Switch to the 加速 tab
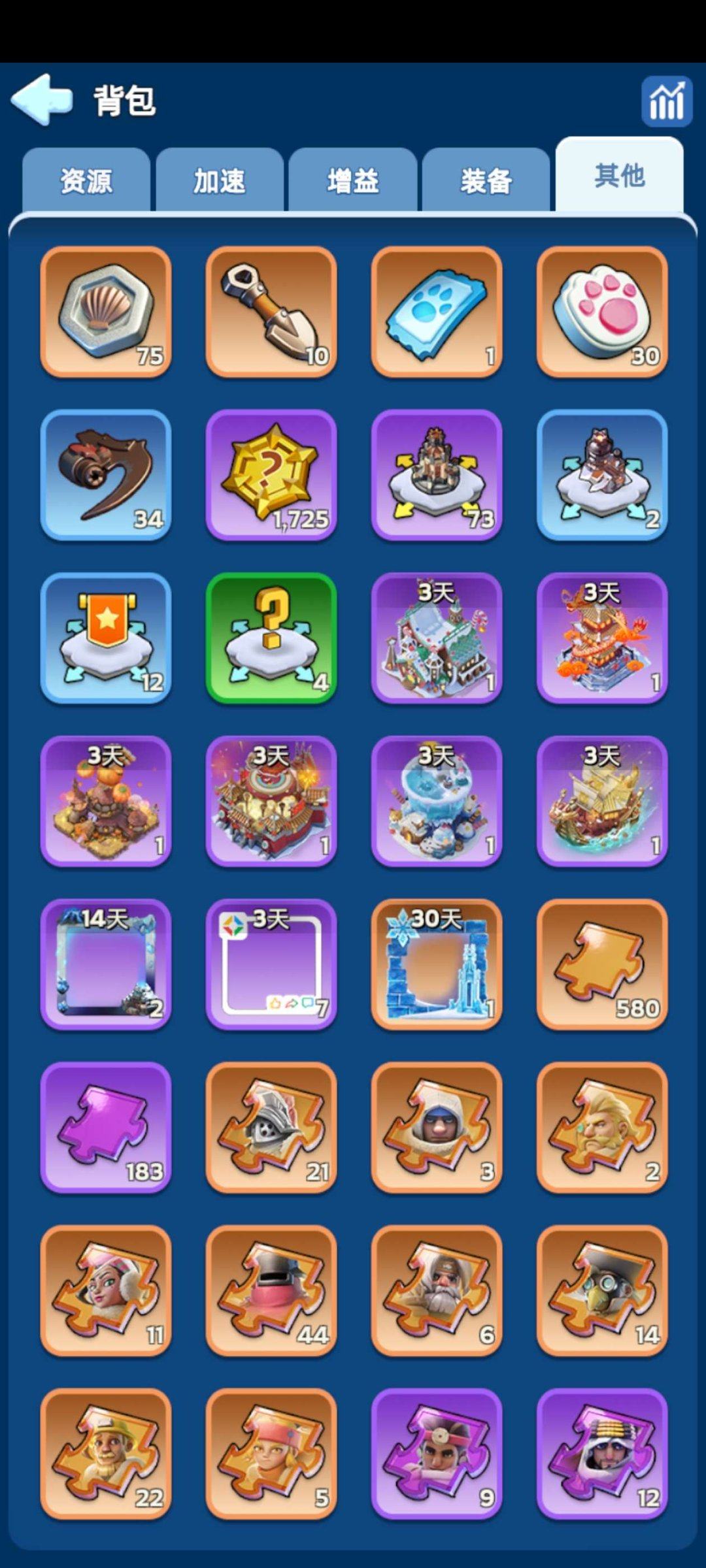Screen dimensions: 706x1568 (220, 181)
